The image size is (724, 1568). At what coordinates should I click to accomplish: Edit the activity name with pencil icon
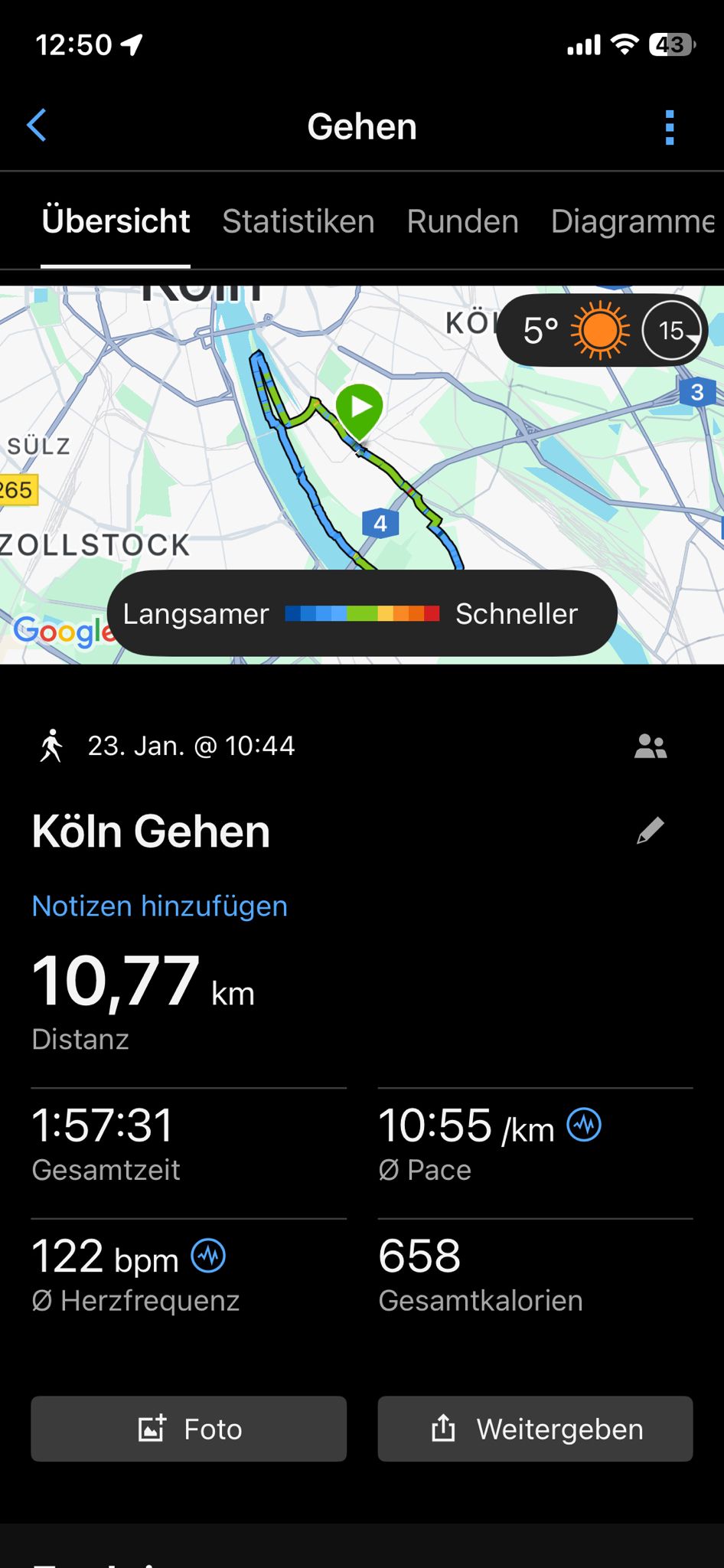pyautogui.click(x=651, y=830)
